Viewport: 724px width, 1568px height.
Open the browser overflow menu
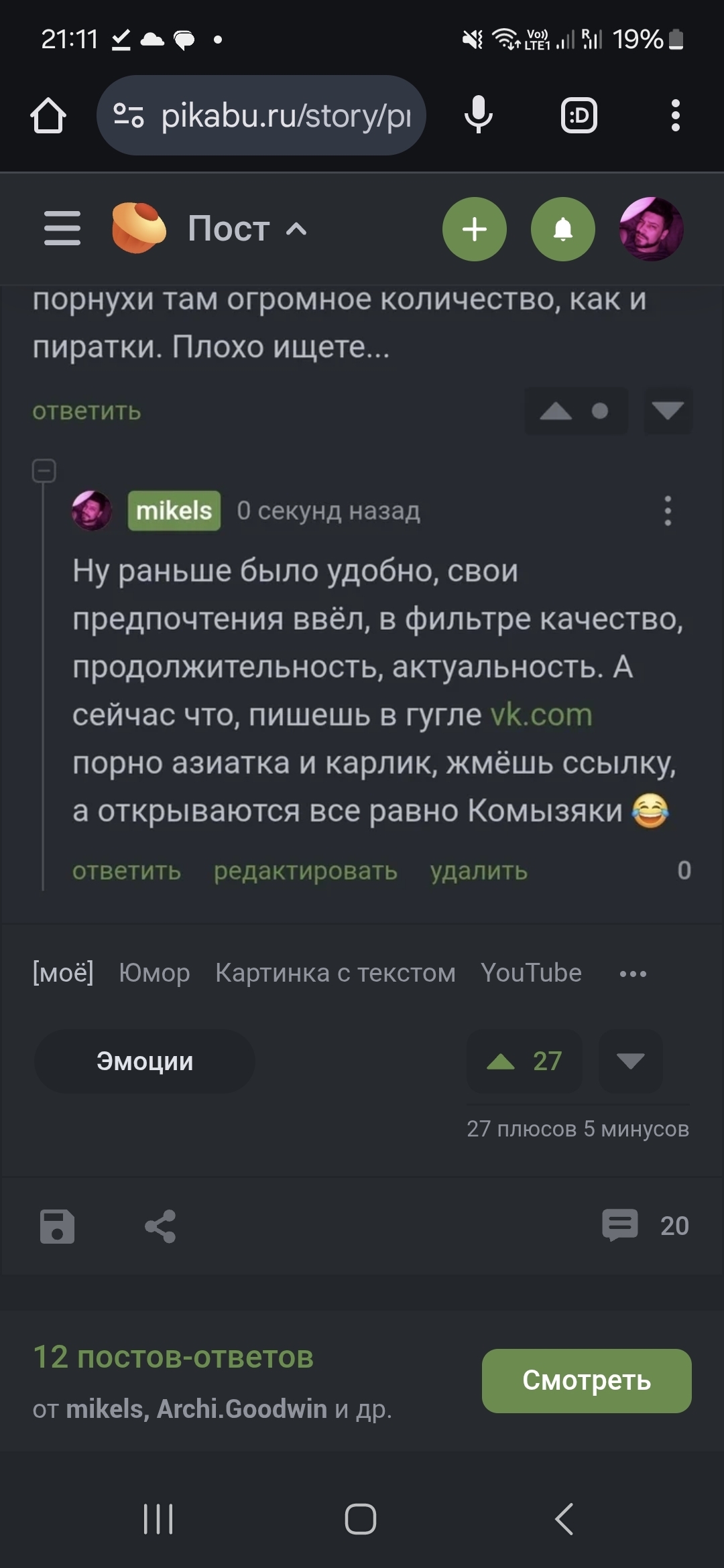pos(675,116)
